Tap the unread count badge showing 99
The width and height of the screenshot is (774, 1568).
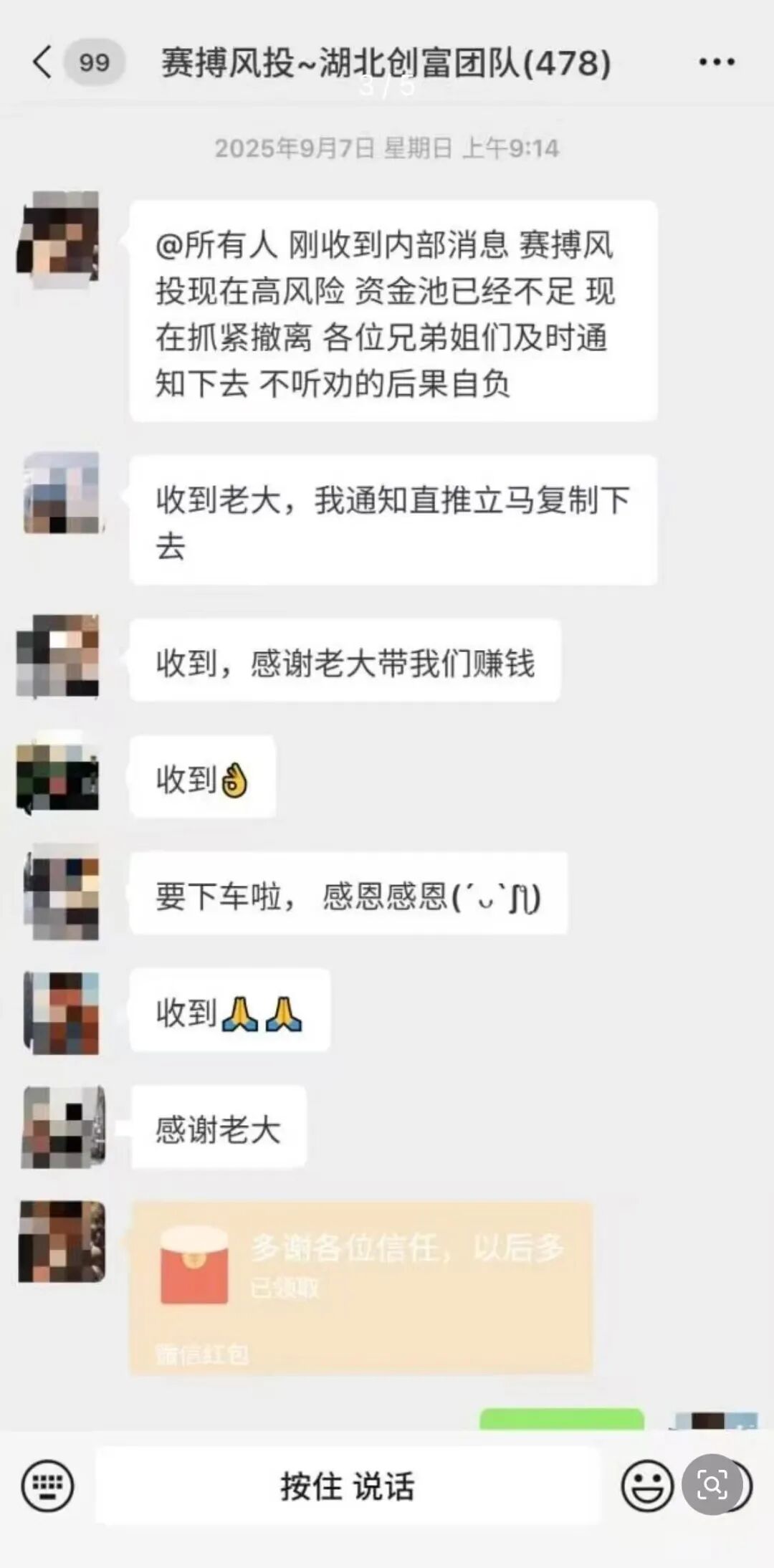[95, 62]
